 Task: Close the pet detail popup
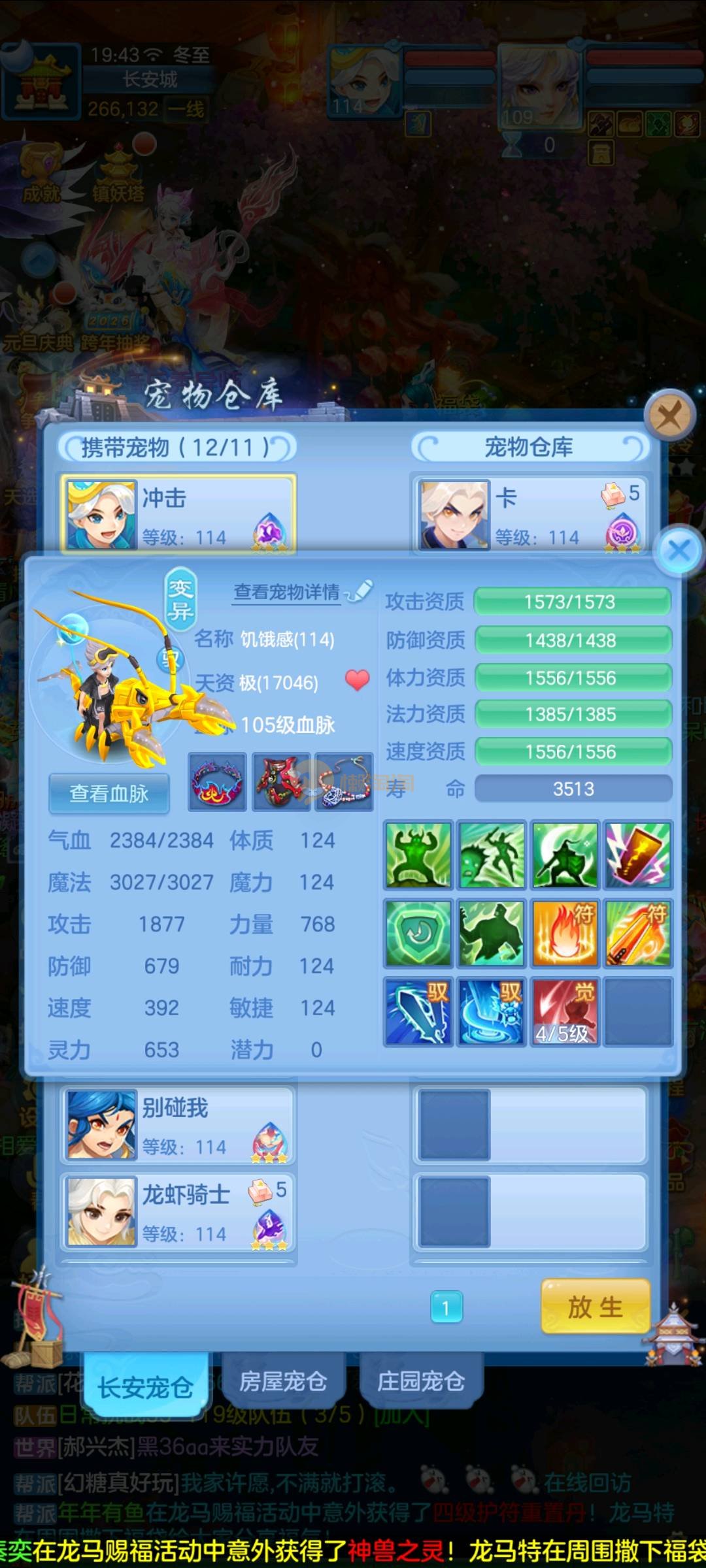coord(679,550)
